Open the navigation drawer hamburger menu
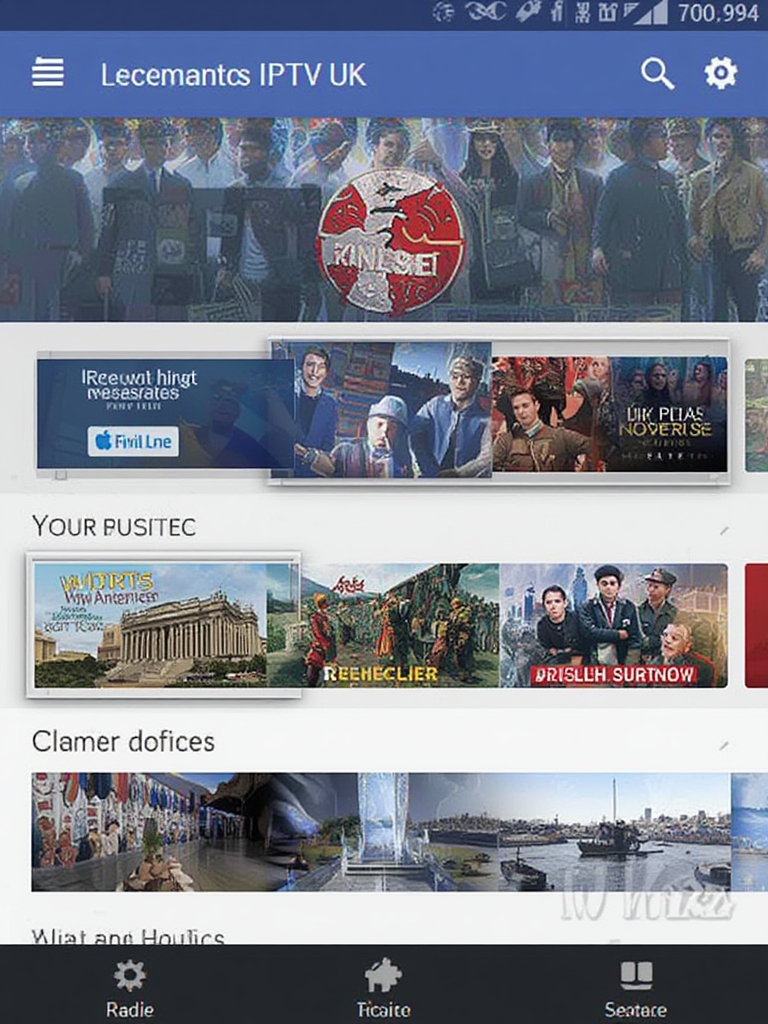The height and width of the screenshot is (1024, 768). click(x=46, y=73)
